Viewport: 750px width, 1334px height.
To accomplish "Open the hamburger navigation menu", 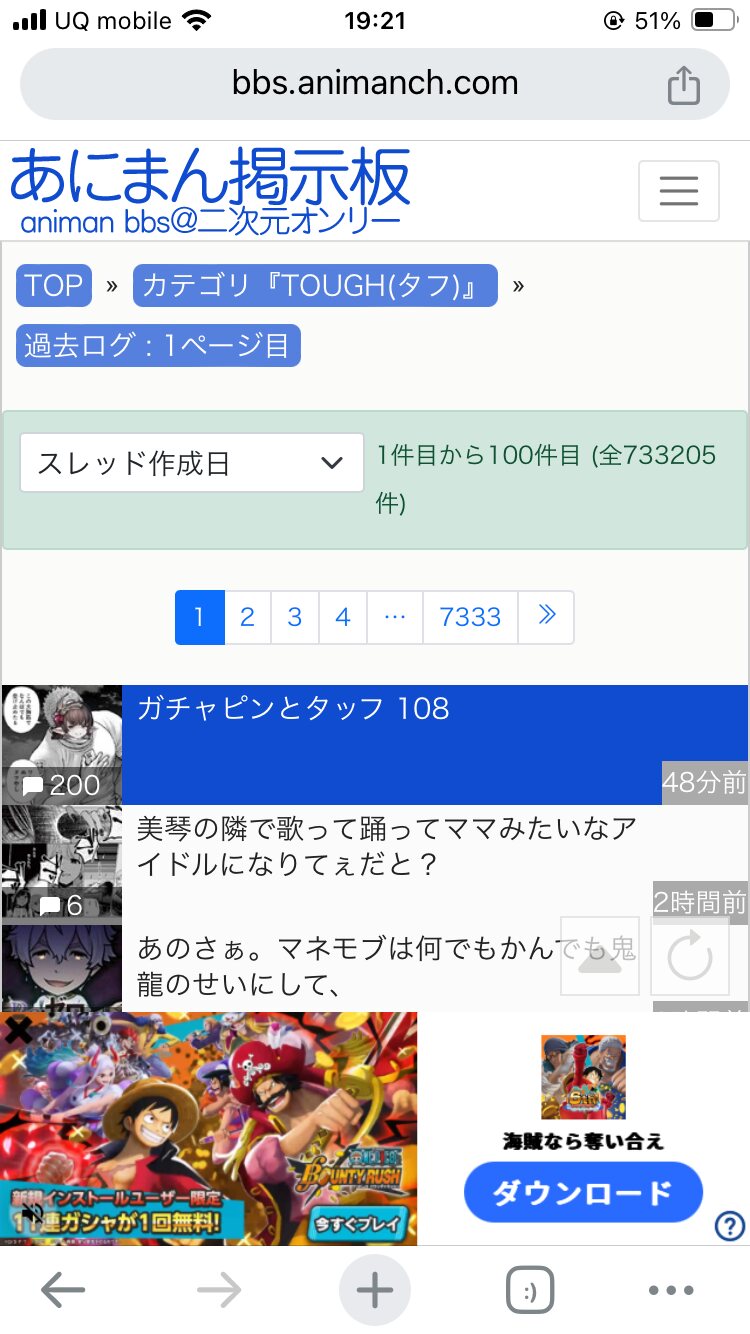I will point(678,190).
